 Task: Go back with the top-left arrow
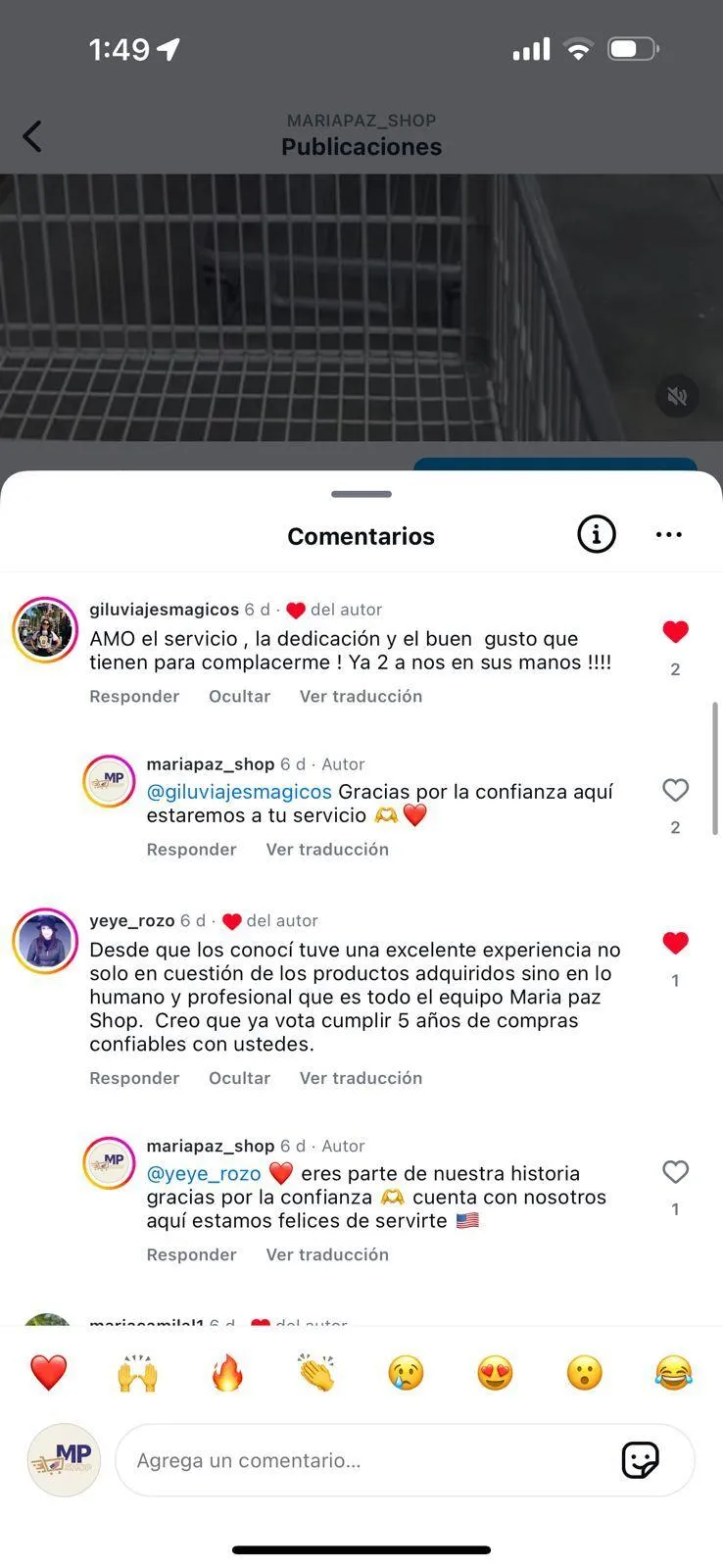32,136
